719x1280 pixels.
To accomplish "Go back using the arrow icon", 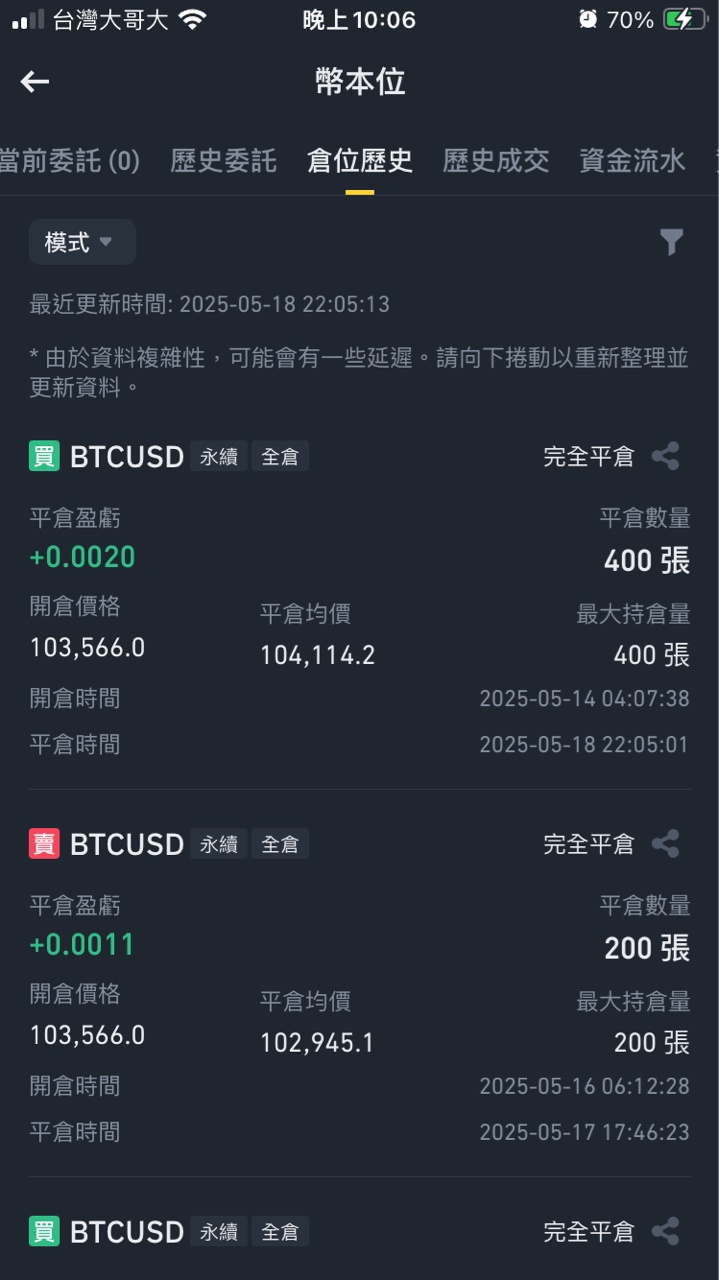I will pos(35,82).
